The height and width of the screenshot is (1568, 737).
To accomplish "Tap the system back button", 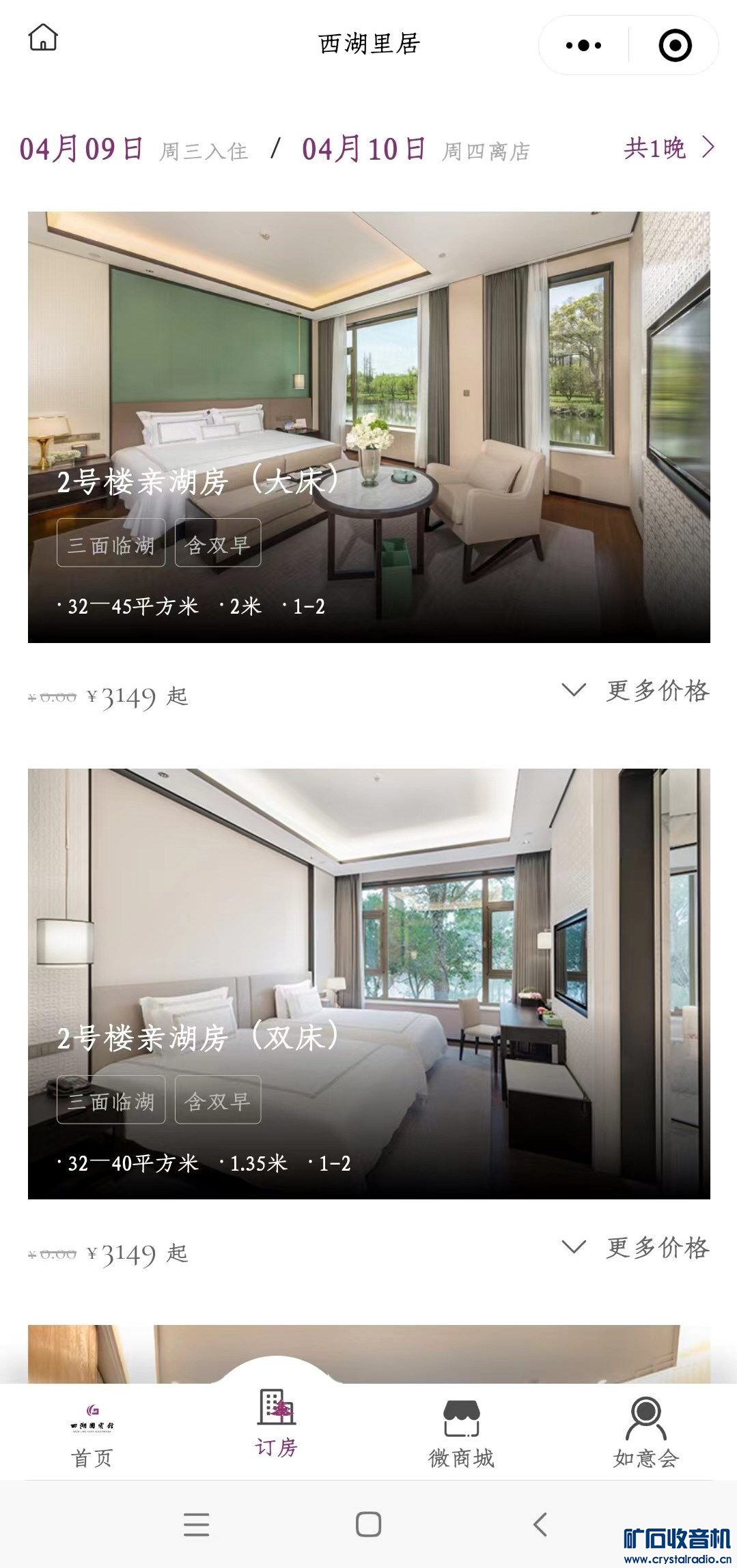I will tap(540, 1524).
